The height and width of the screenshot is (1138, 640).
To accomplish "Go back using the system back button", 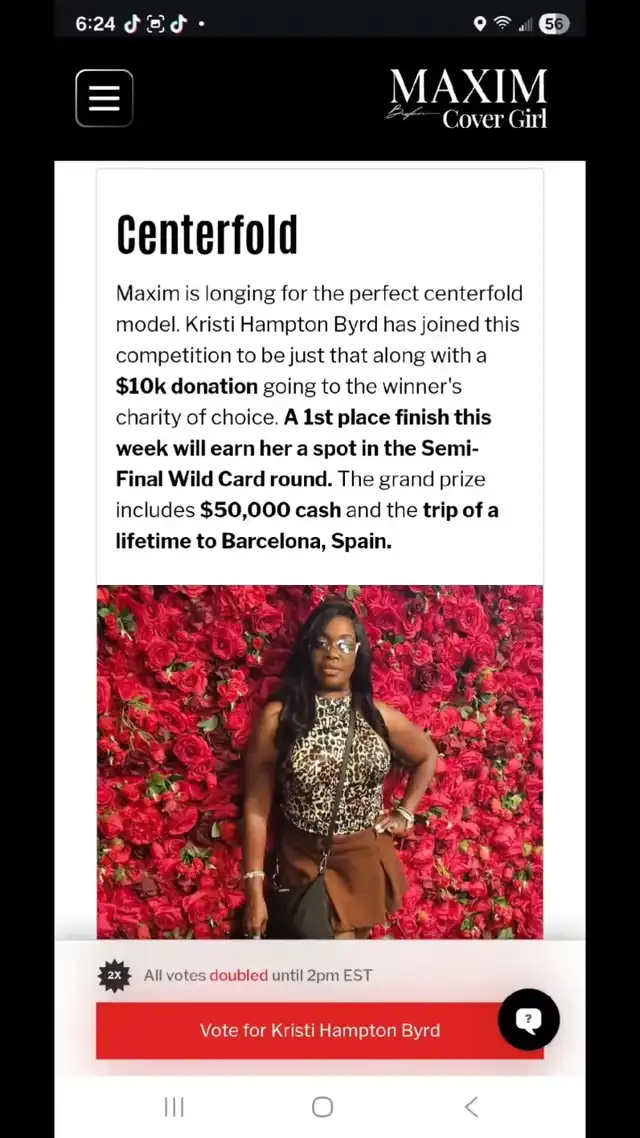I will coord(471,1107).
